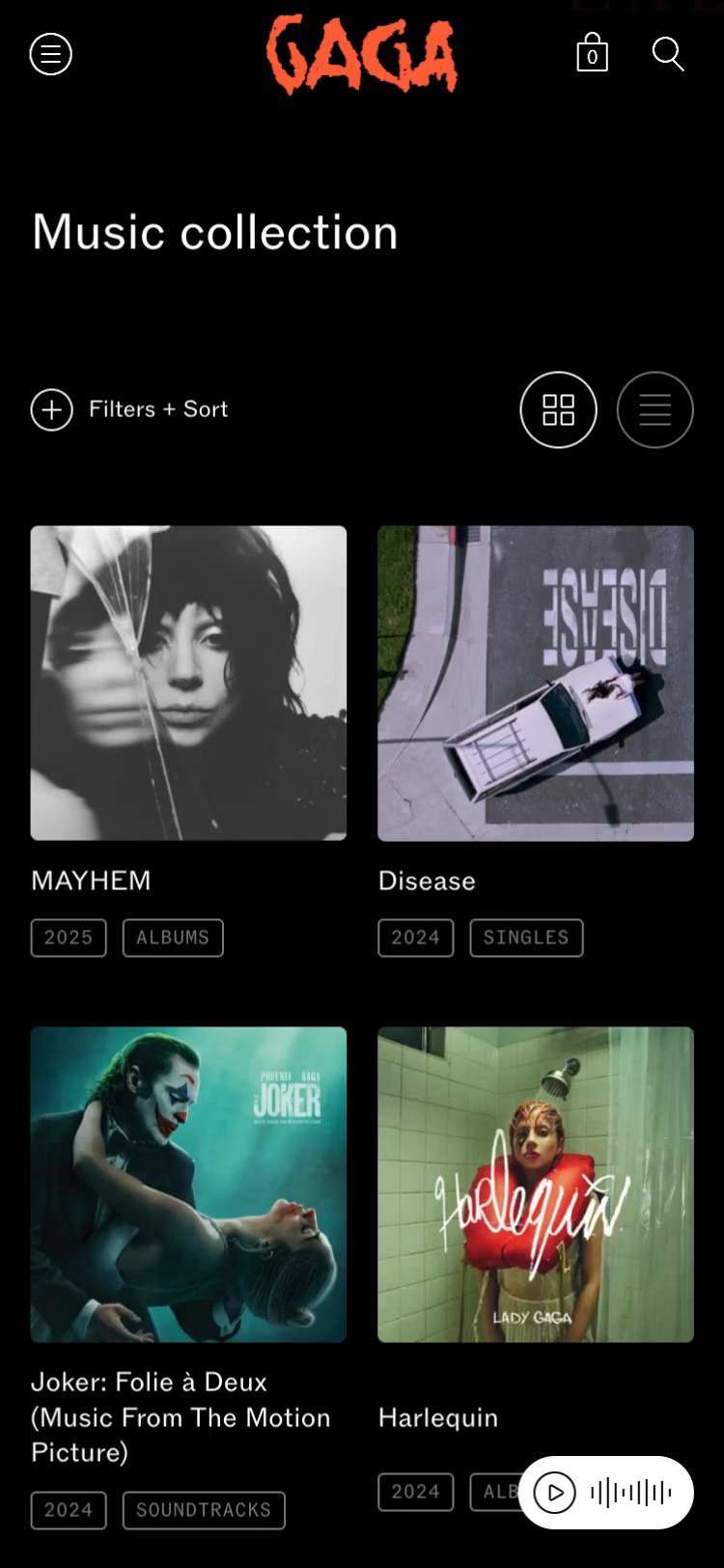Switch to grid view
The image size is (724, 1568).
558,409
